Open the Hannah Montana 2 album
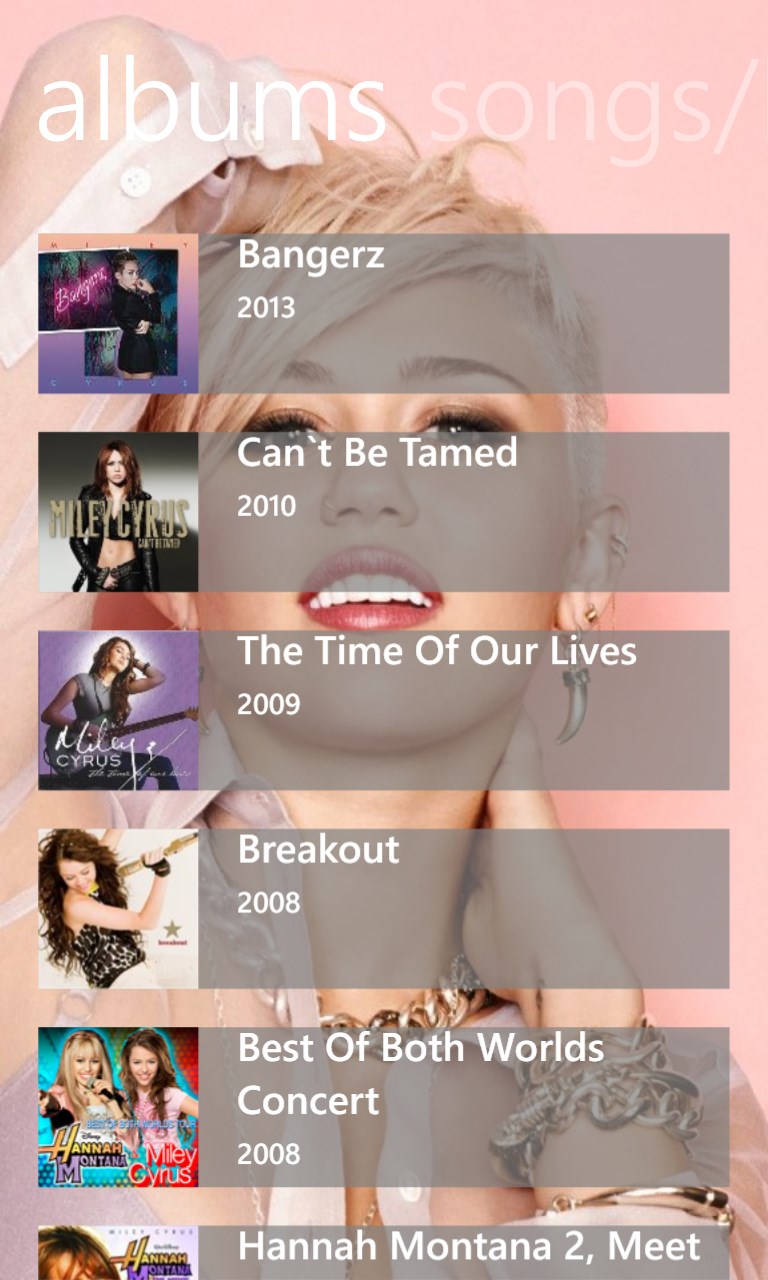This screenshot has width=768, height=1280. pyautogui.click(x=383, y=1251)
